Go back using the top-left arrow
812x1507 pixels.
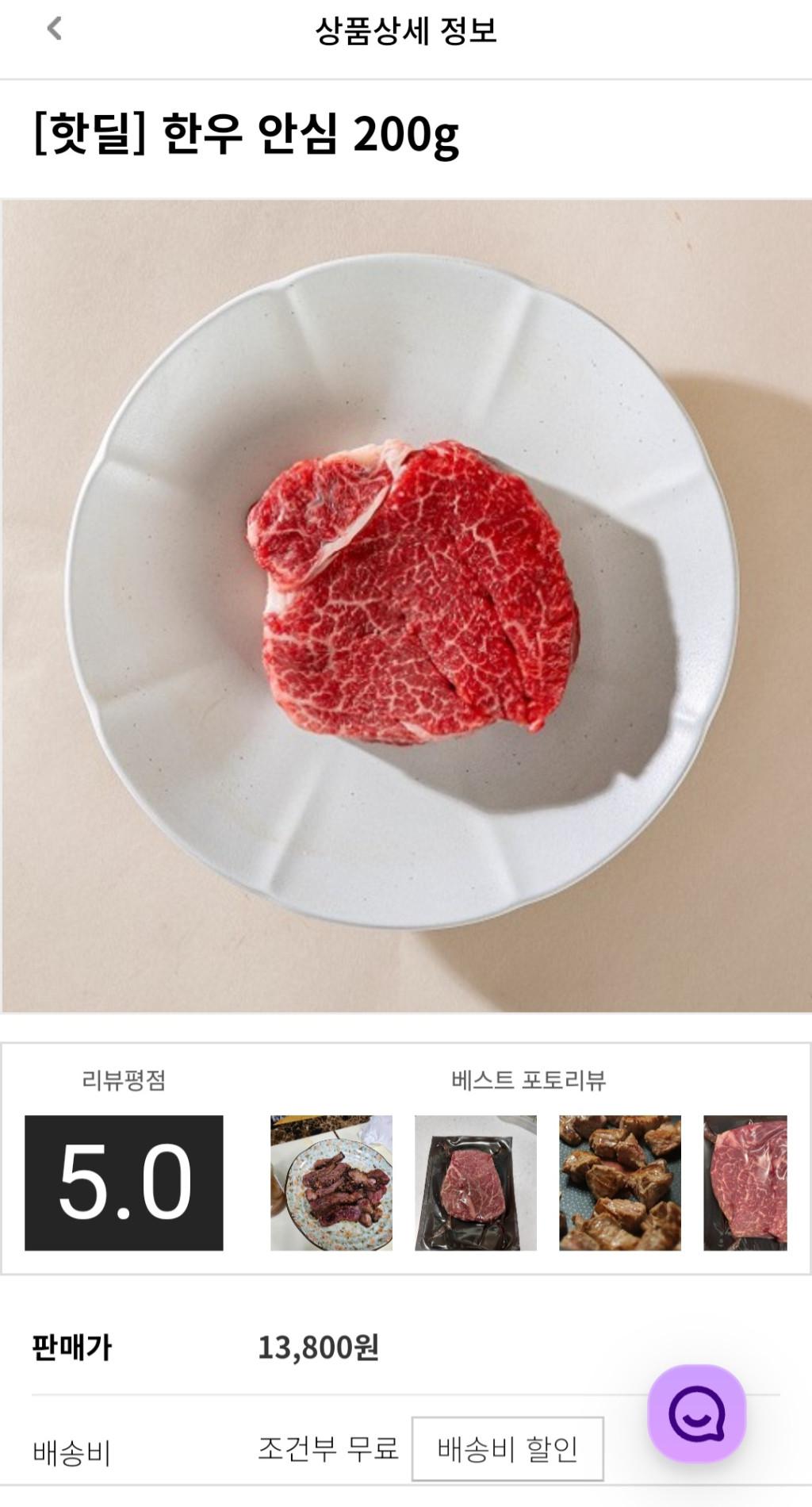(x=54, y=29)
